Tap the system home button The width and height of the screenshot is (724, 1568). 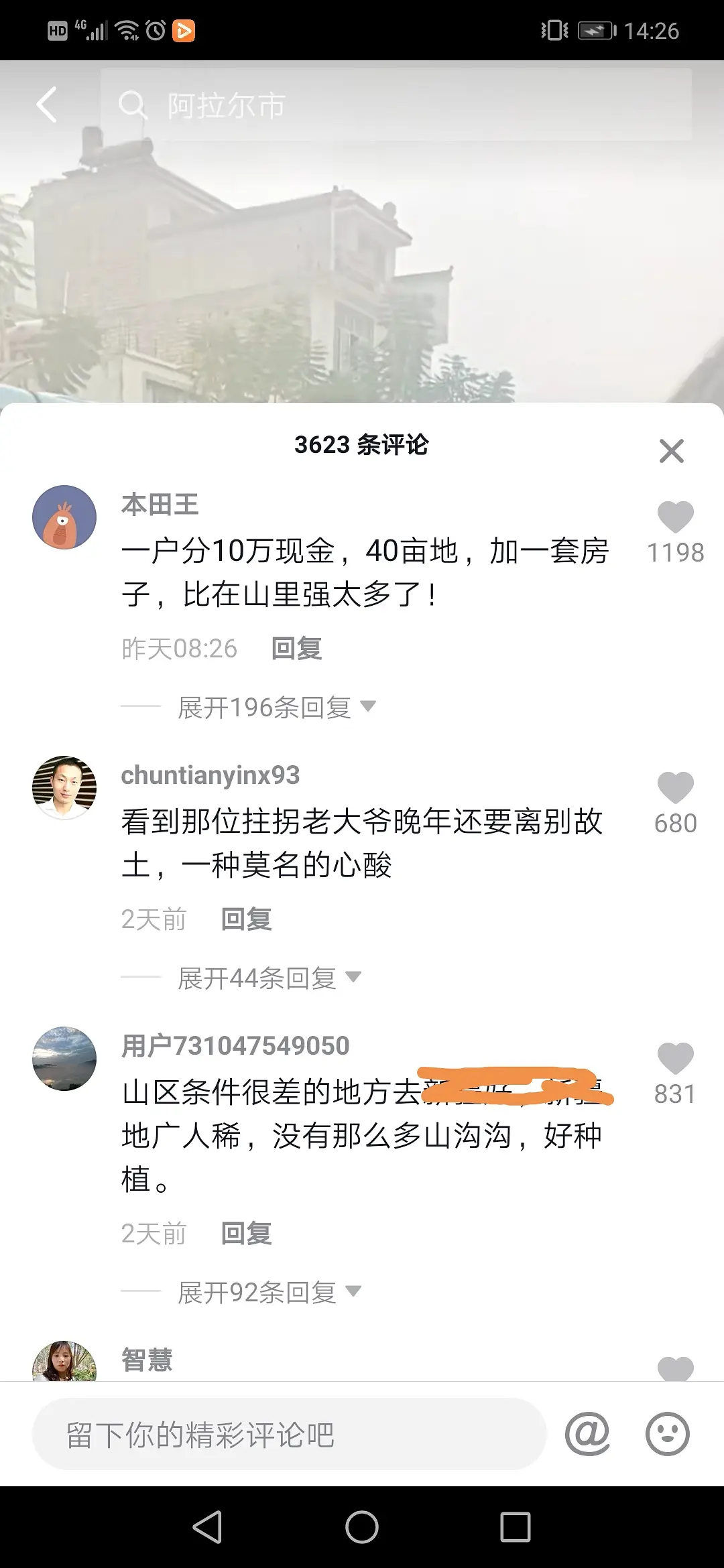(x=362, y=1528)
